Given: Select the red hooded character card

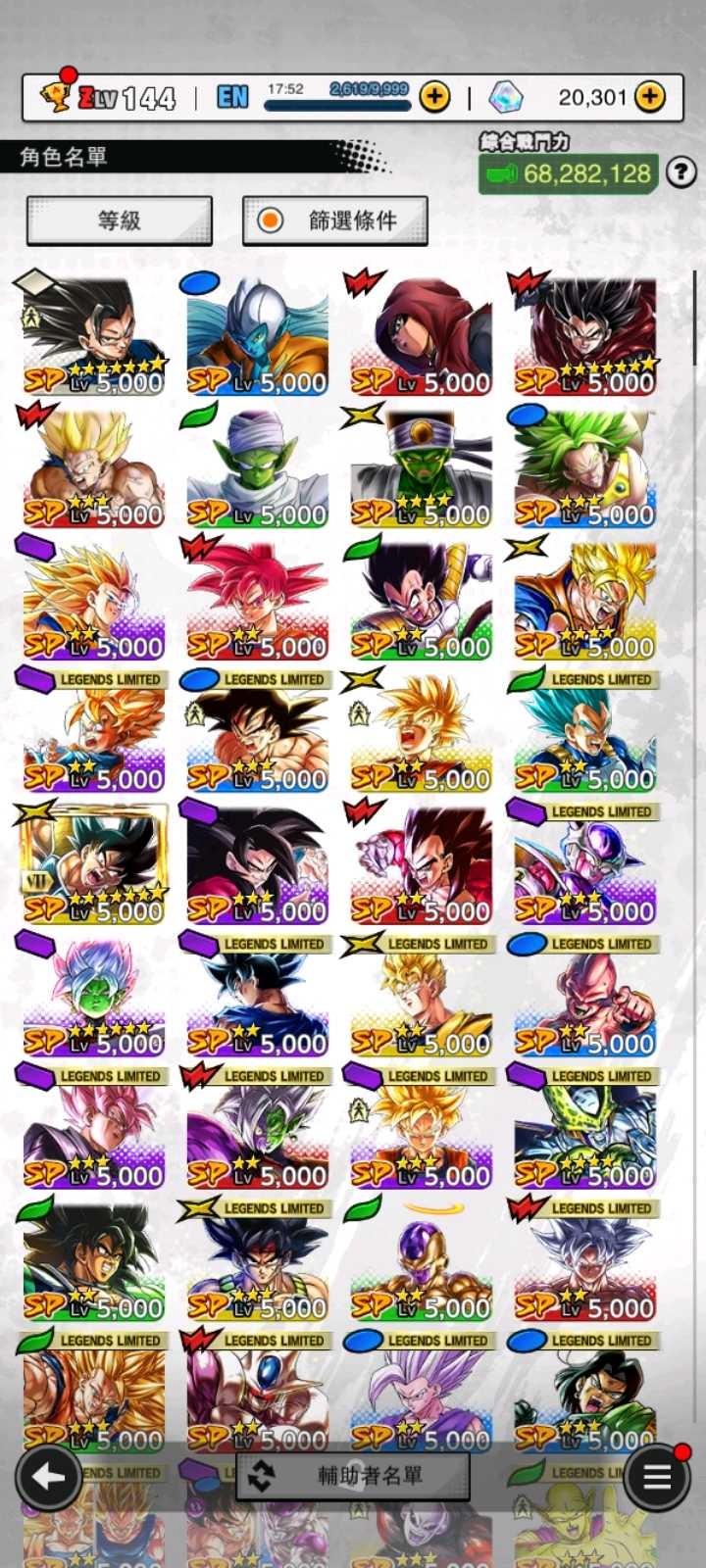Looking at the screenshot, I should (x=421, y=335).
